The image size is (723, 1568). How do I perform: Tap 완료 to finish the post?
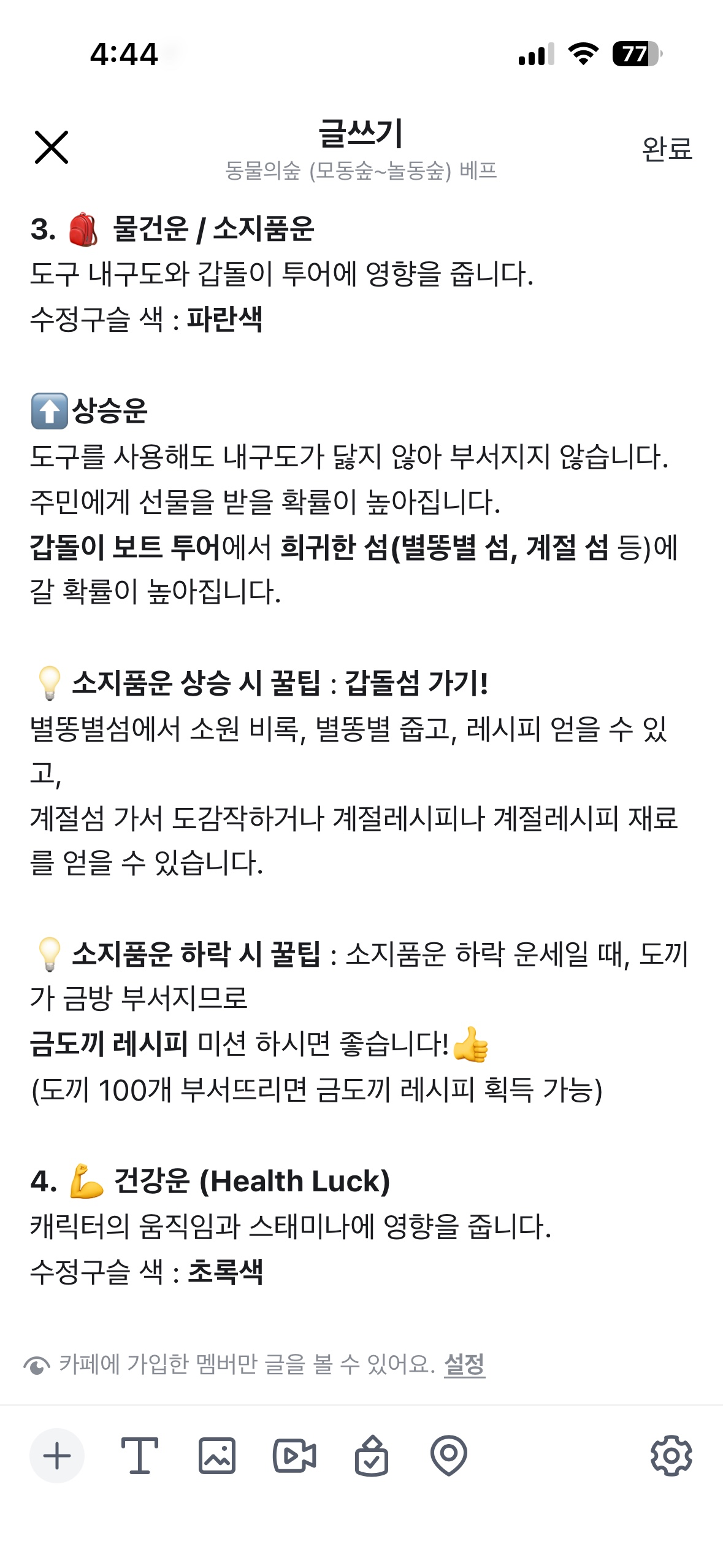(x=667, y=148)
